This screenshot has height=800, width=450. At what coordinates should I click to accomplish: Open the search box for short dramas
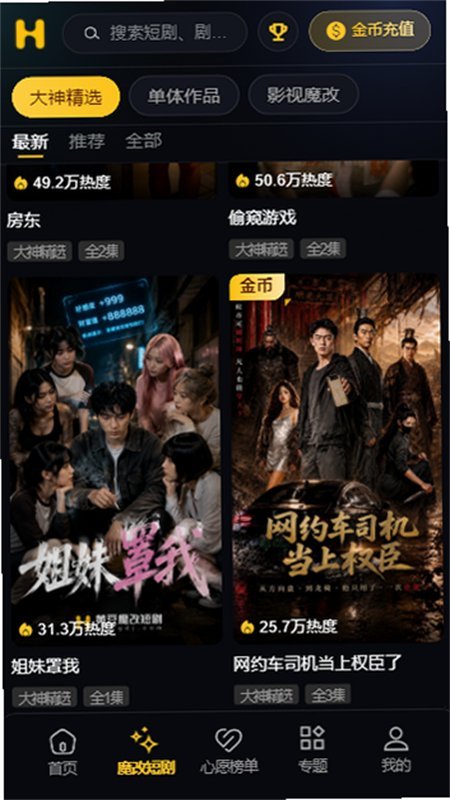pyautogui.click(x=155, y=33)
